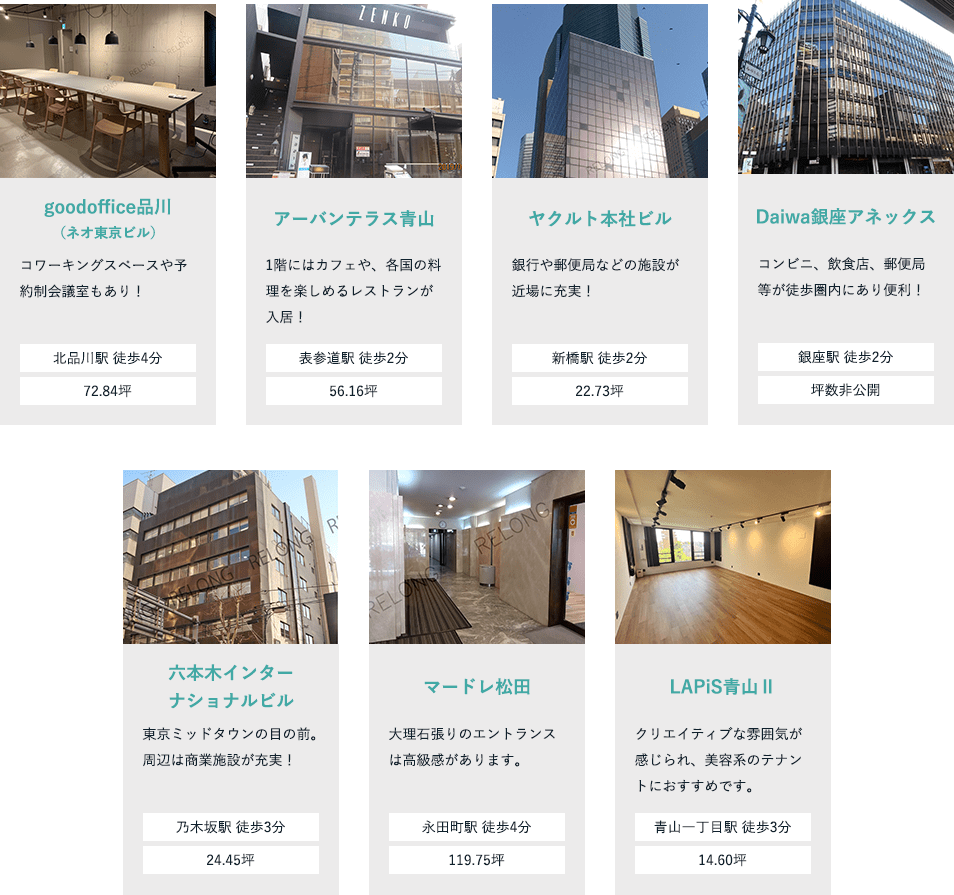Open Daiwa銀座アネックス listing

[x=846, y=216]
